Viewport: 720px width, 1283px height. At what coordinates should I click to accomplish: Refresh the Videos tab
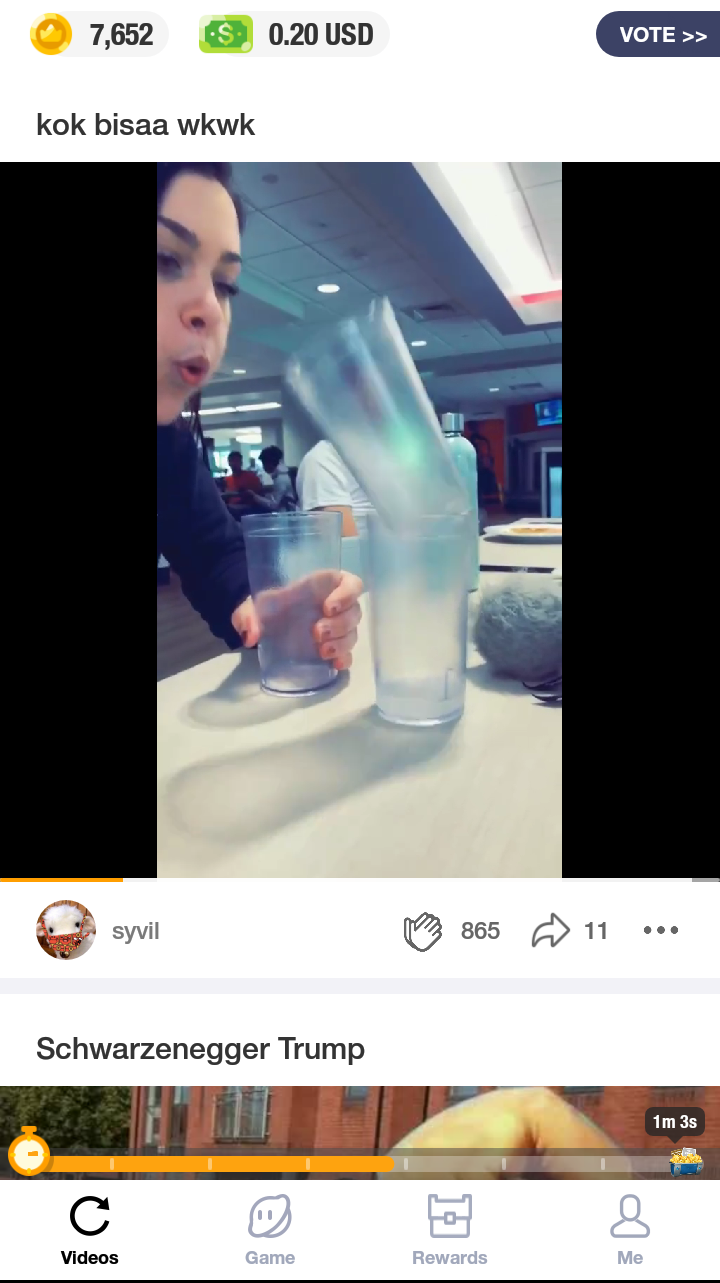(90, 1231)
